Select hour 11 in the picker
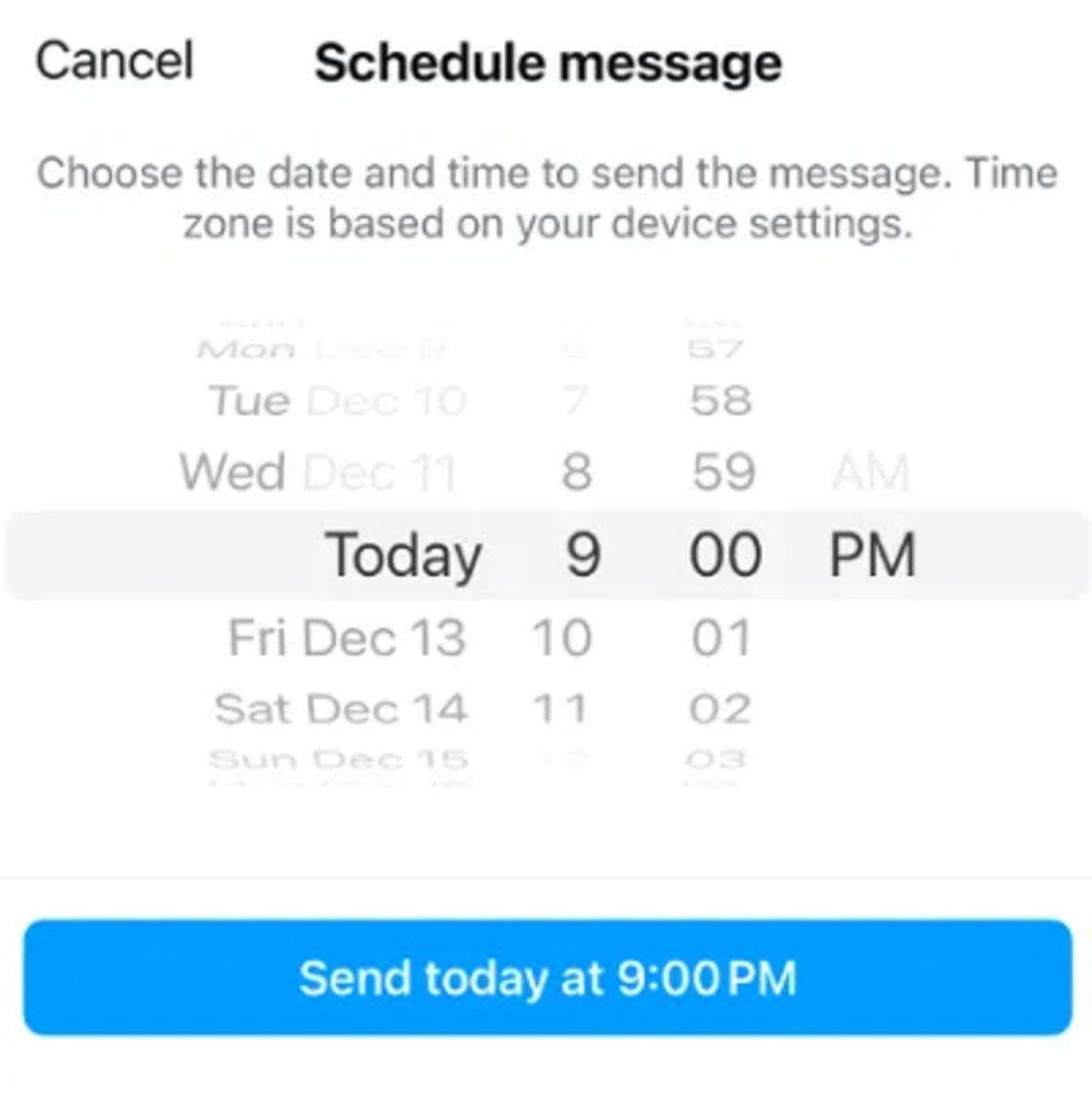Image resolution: width=1092 pixels, height=1095 pixels. [561, 709]
